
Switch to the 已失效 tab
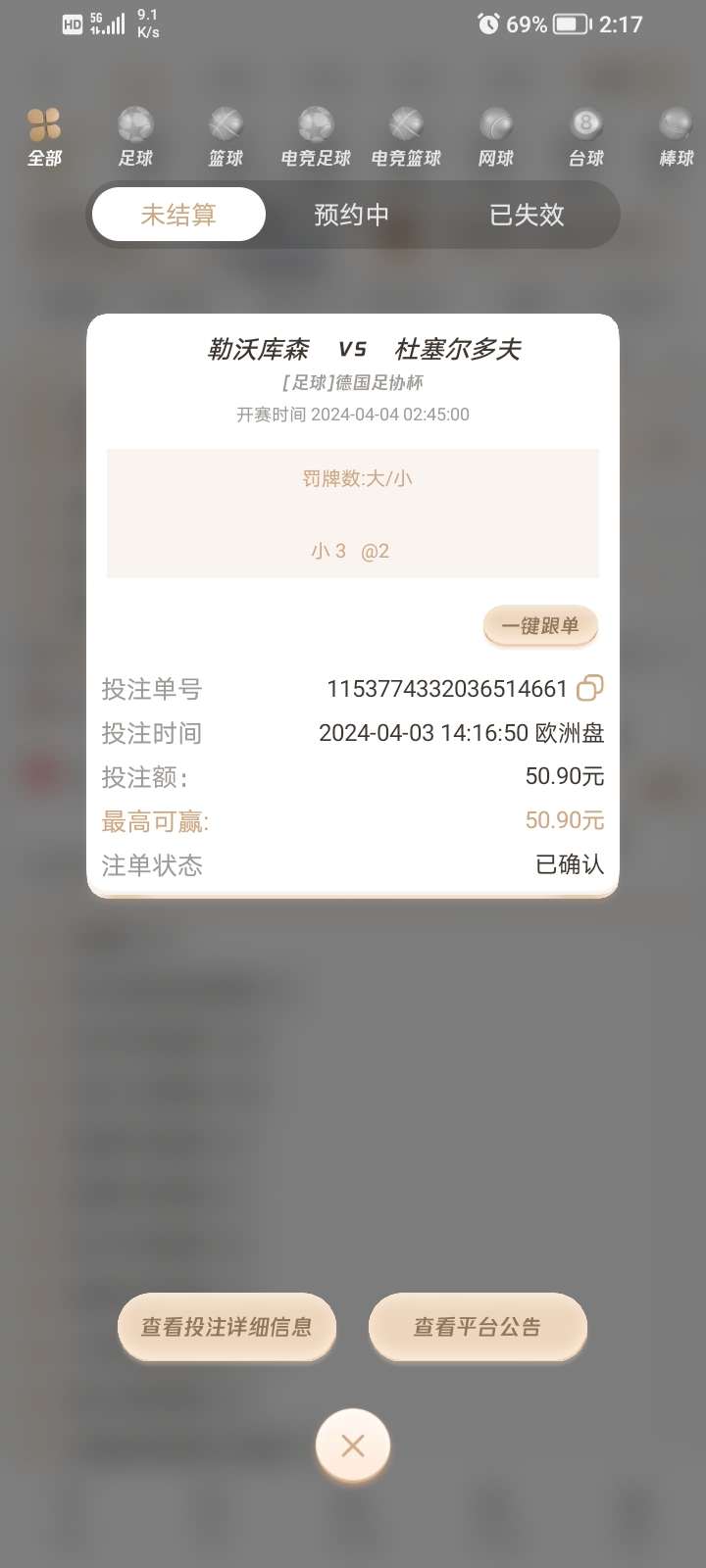527,215
